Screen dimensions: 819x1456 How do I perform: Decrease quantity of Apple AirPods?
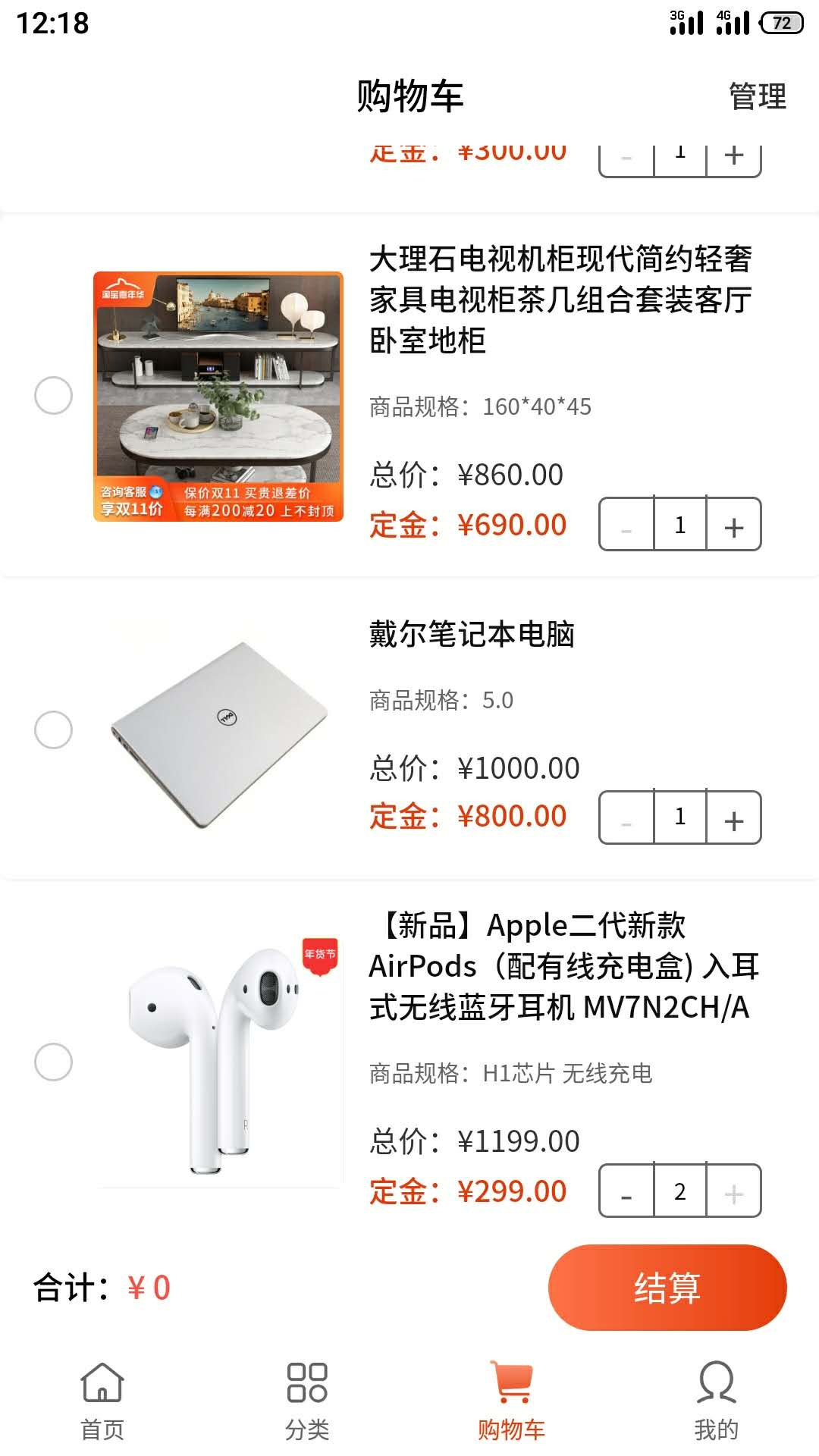coord(626,1191)
